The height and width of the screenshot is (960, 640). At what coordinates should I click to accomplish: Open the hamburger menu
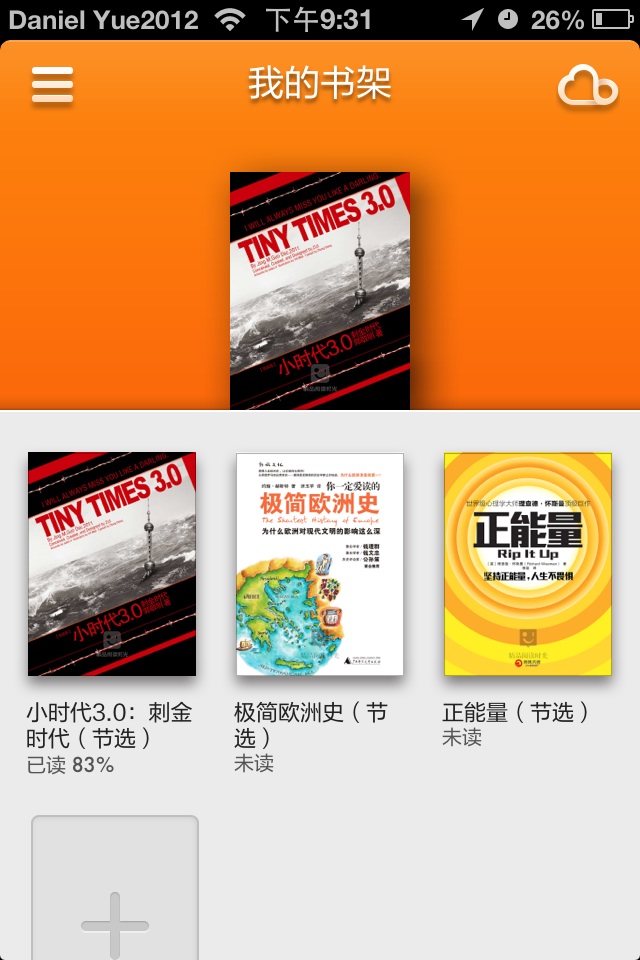52,85
